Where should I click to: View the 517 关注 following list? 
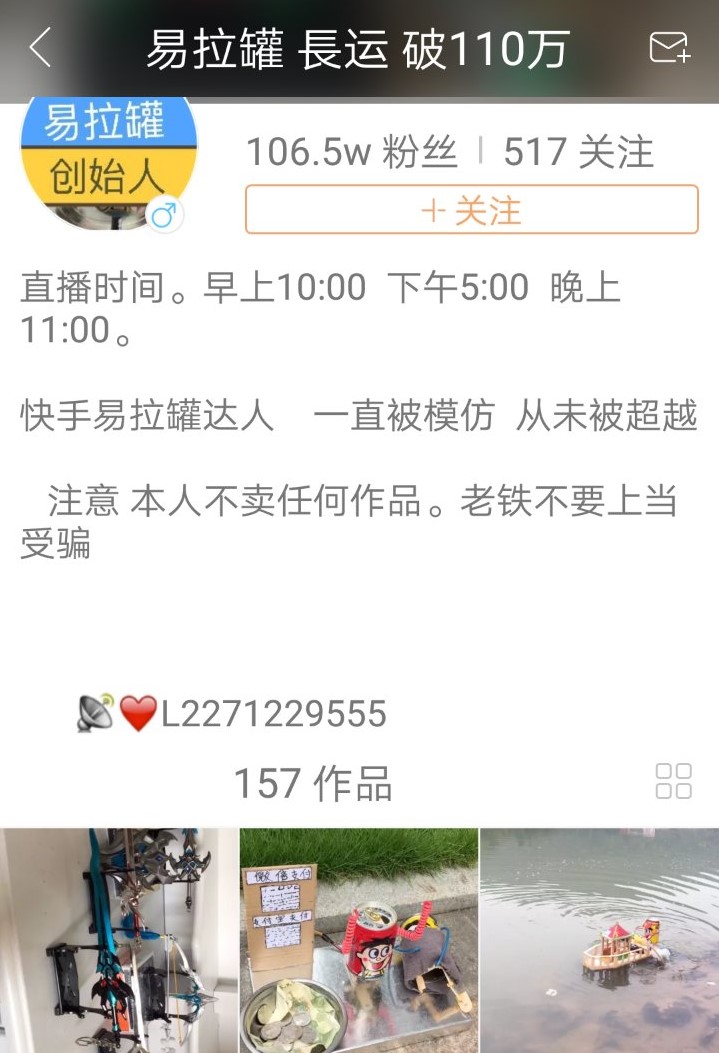click(578, 152)
